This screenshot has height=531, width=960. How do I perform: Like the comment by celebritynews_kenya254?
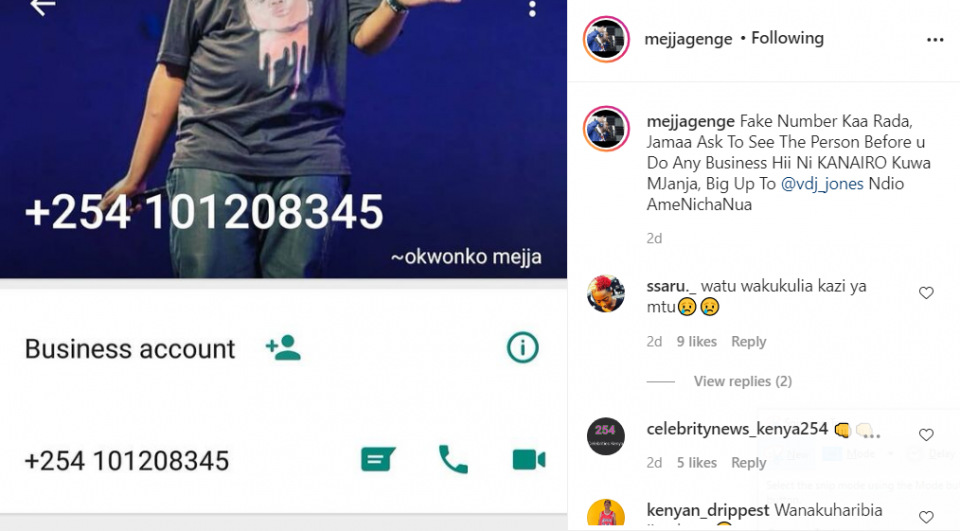(926, 435)
